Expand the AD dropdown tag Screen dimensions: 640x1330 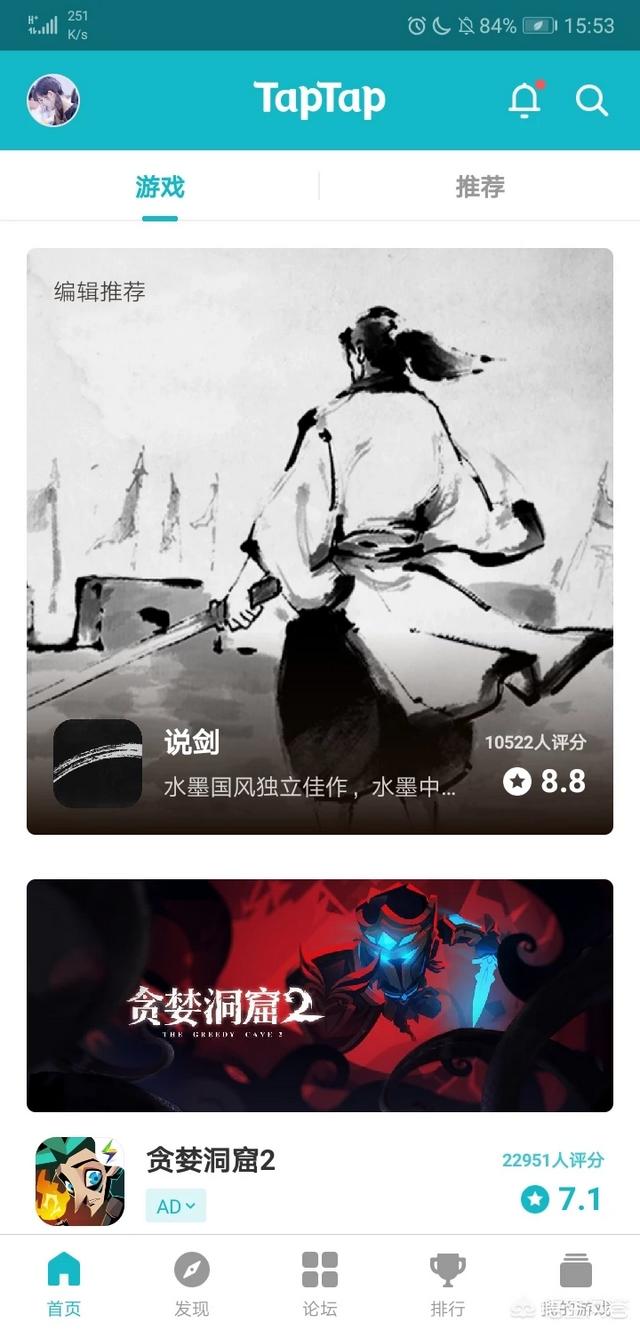point(176,1206)
